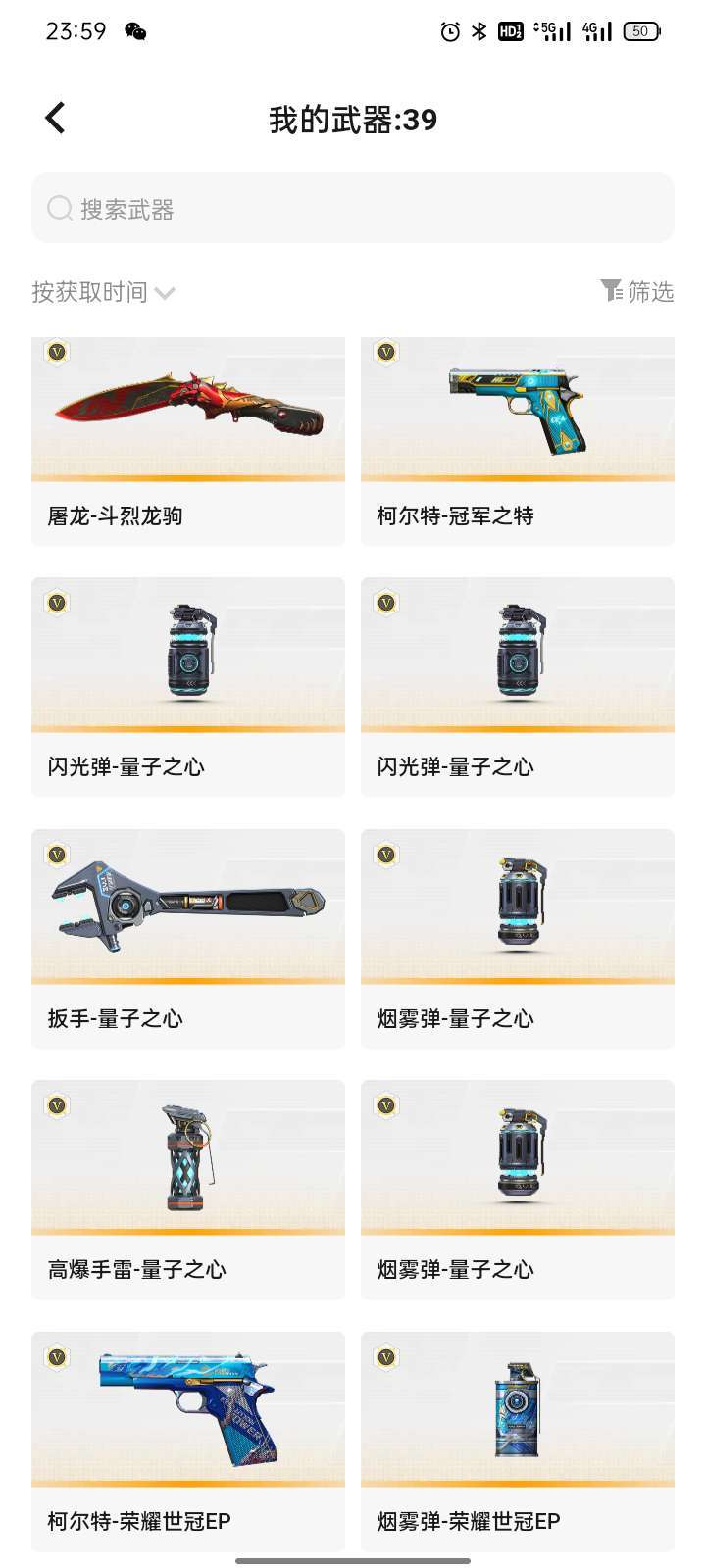Screen dimensions: 706x1568
Task: Tap the WeChat icon in the status bar
Action: [x=134, y=32]
